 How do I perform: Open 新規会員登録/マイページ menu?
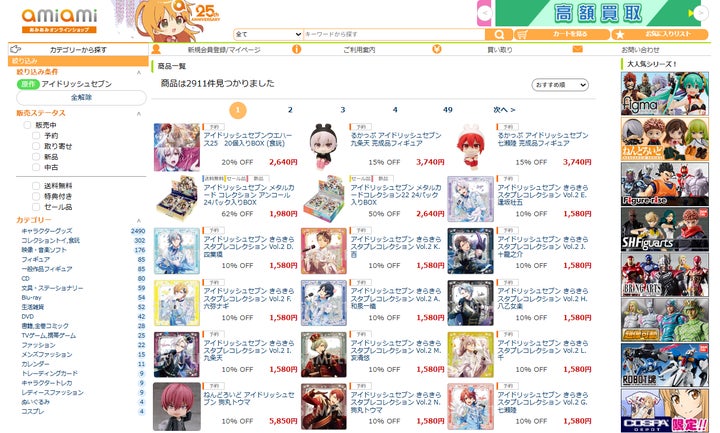[224, 50]
